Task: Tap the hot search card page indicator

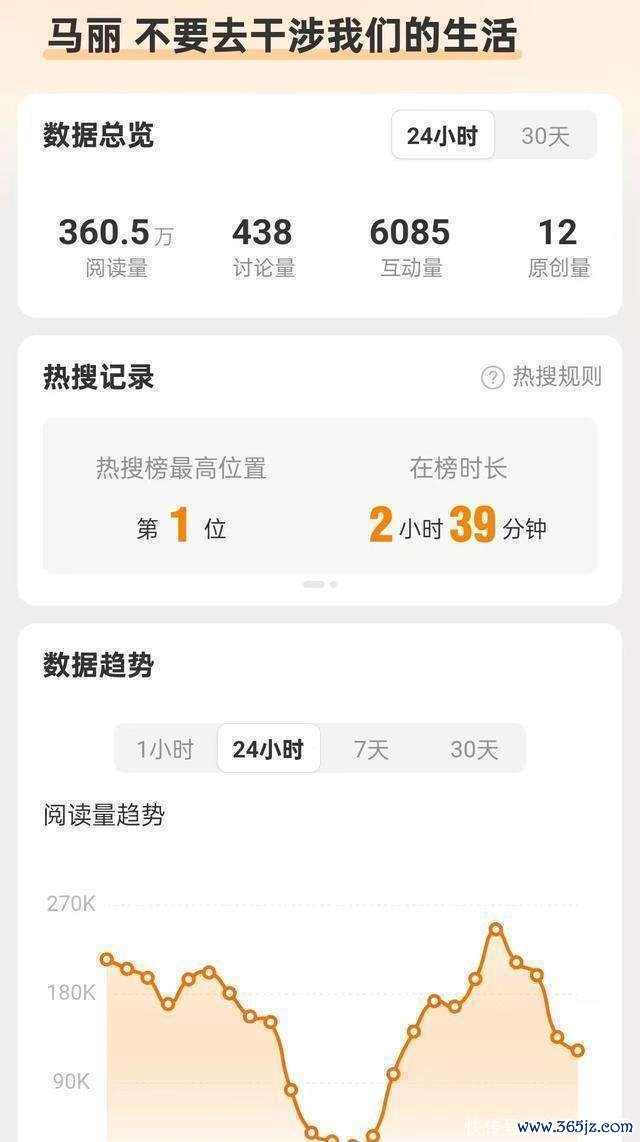Action: 320,584
